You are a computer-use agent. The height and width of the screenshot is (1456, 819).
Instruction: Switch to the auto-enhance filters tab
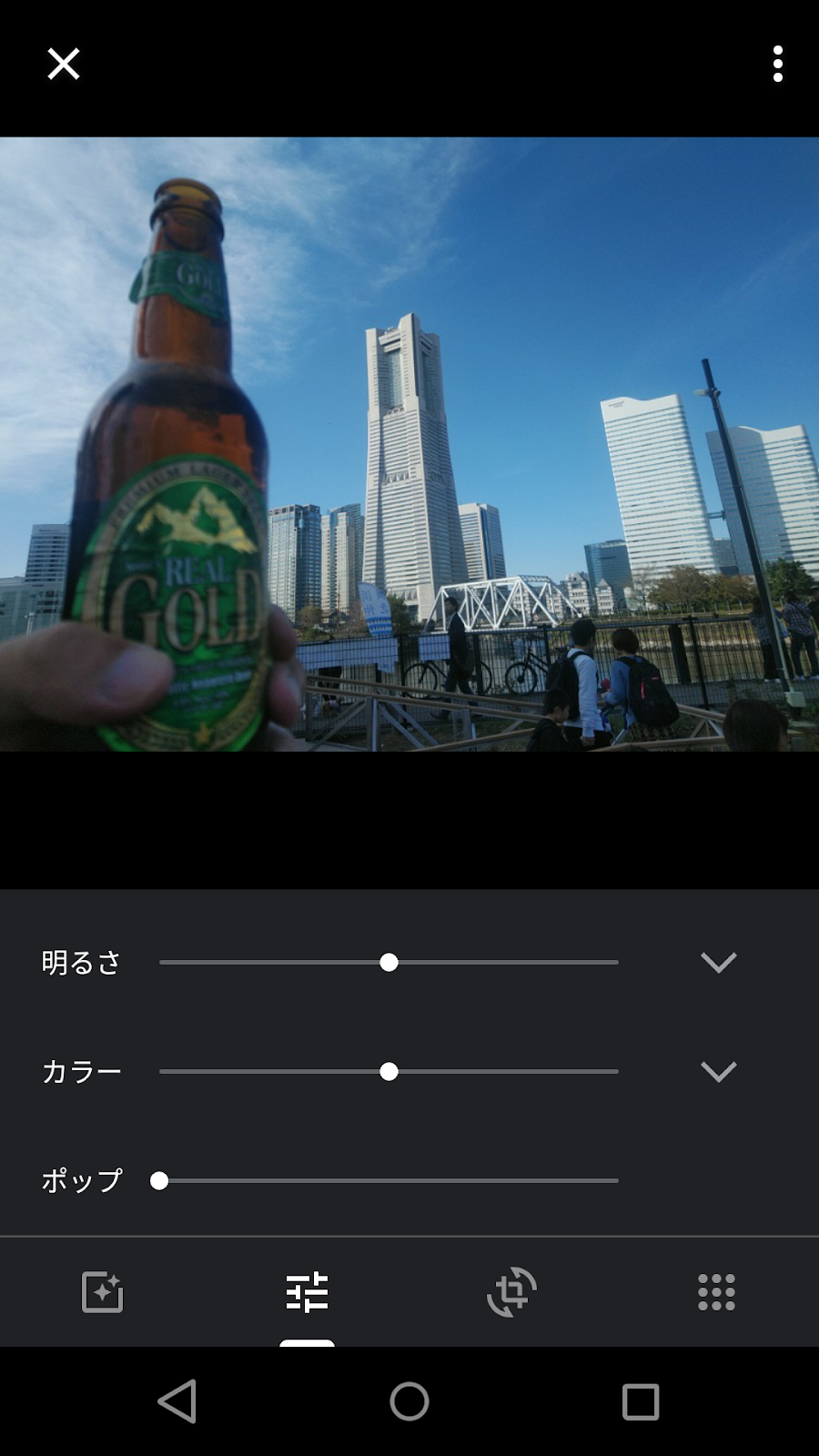click(x=102, y=1291)
